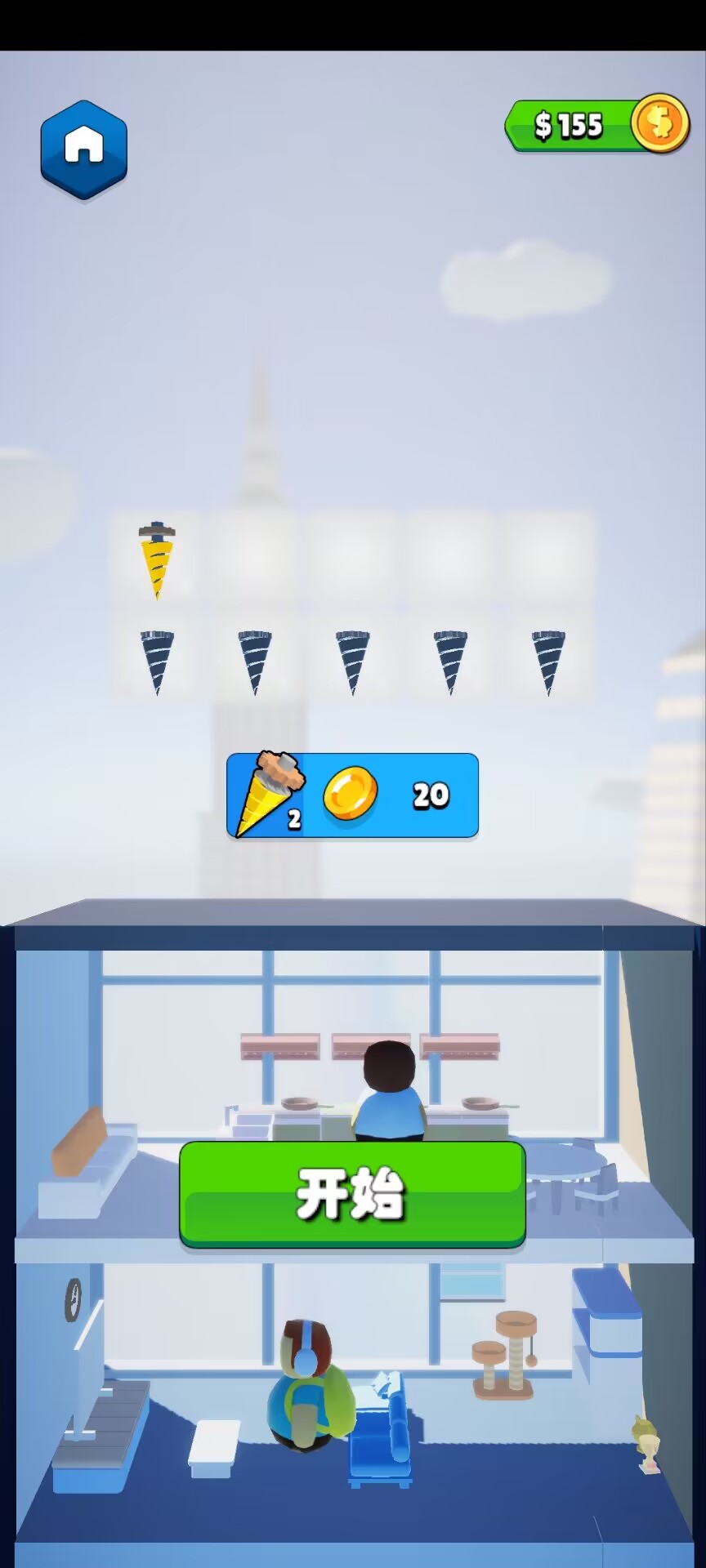Select the yellow drill in the grid

(x=157, y=560)
